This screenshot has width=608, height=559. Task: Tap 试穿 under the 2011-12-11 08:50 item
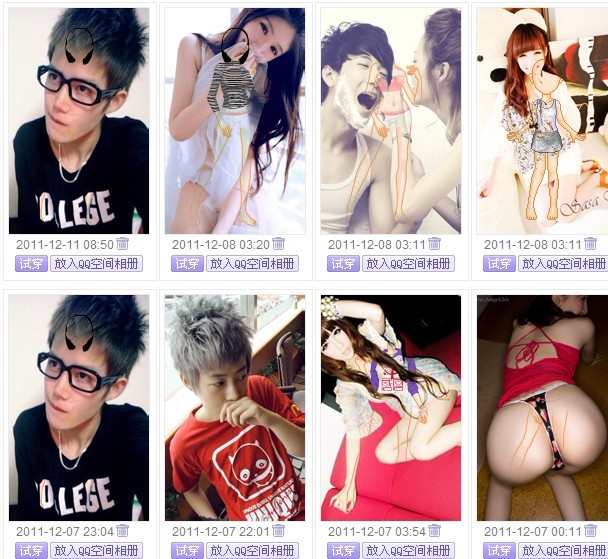[31, 264]
